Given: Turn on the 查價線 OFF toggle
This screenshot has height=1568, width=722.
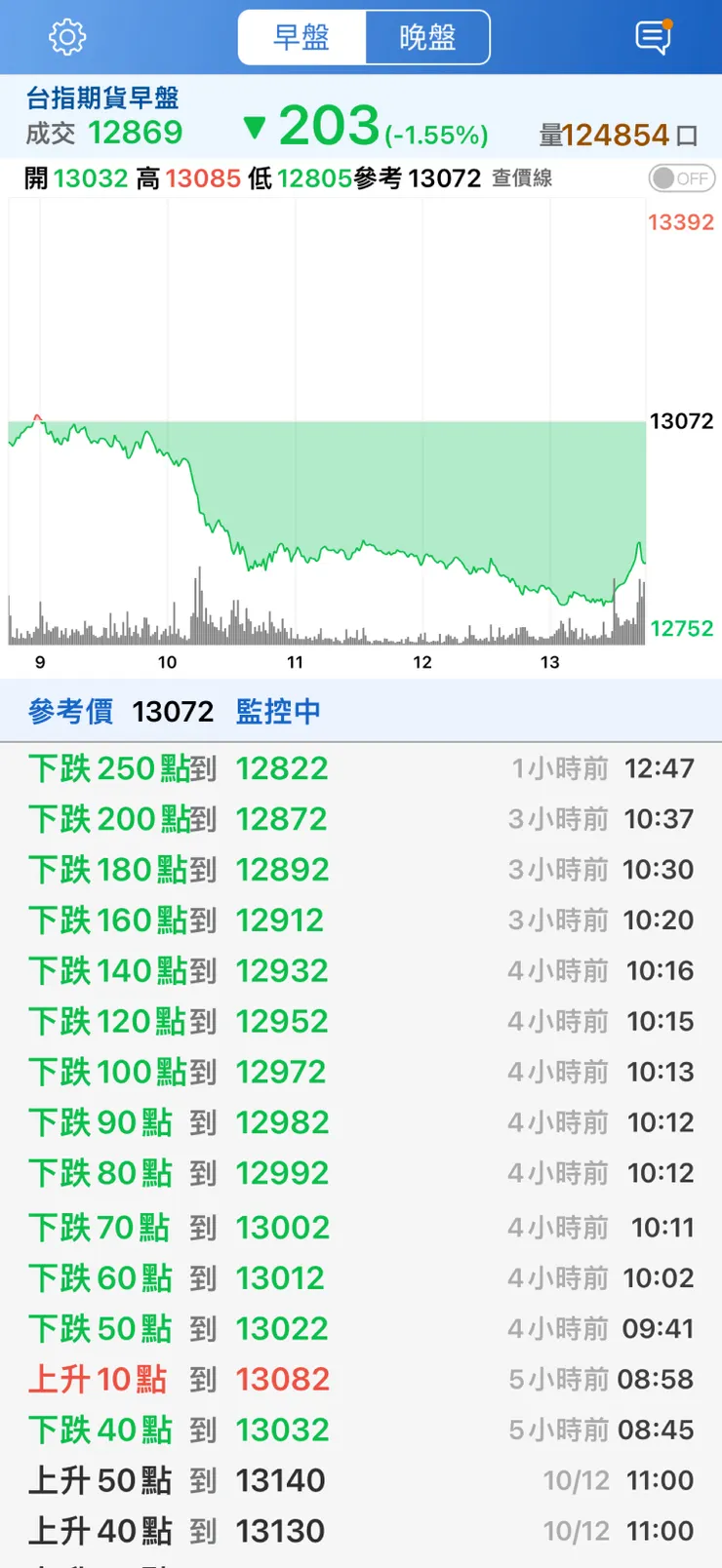Looking at the screenshot, I should (x=680, y=178).
